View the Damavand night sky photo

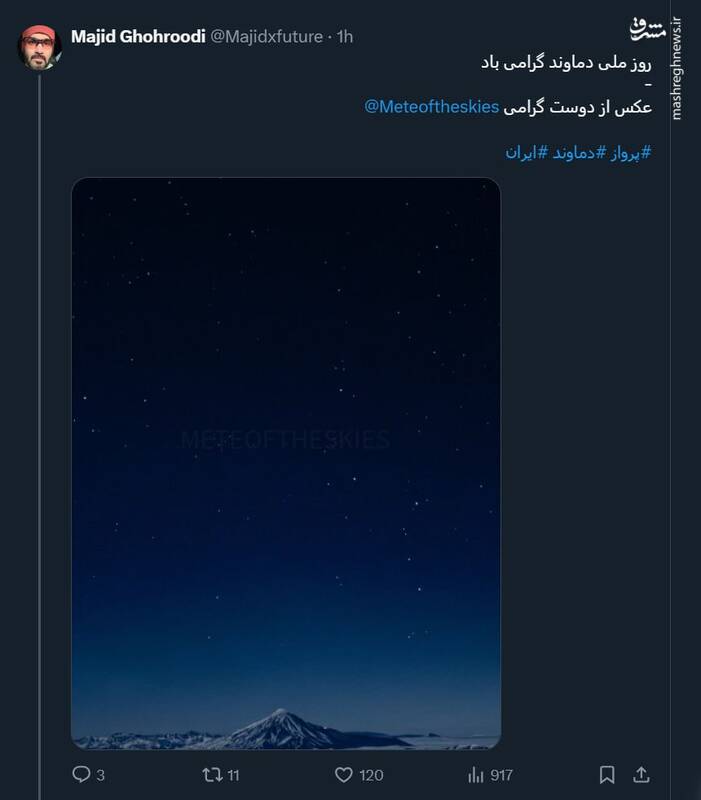286,463
